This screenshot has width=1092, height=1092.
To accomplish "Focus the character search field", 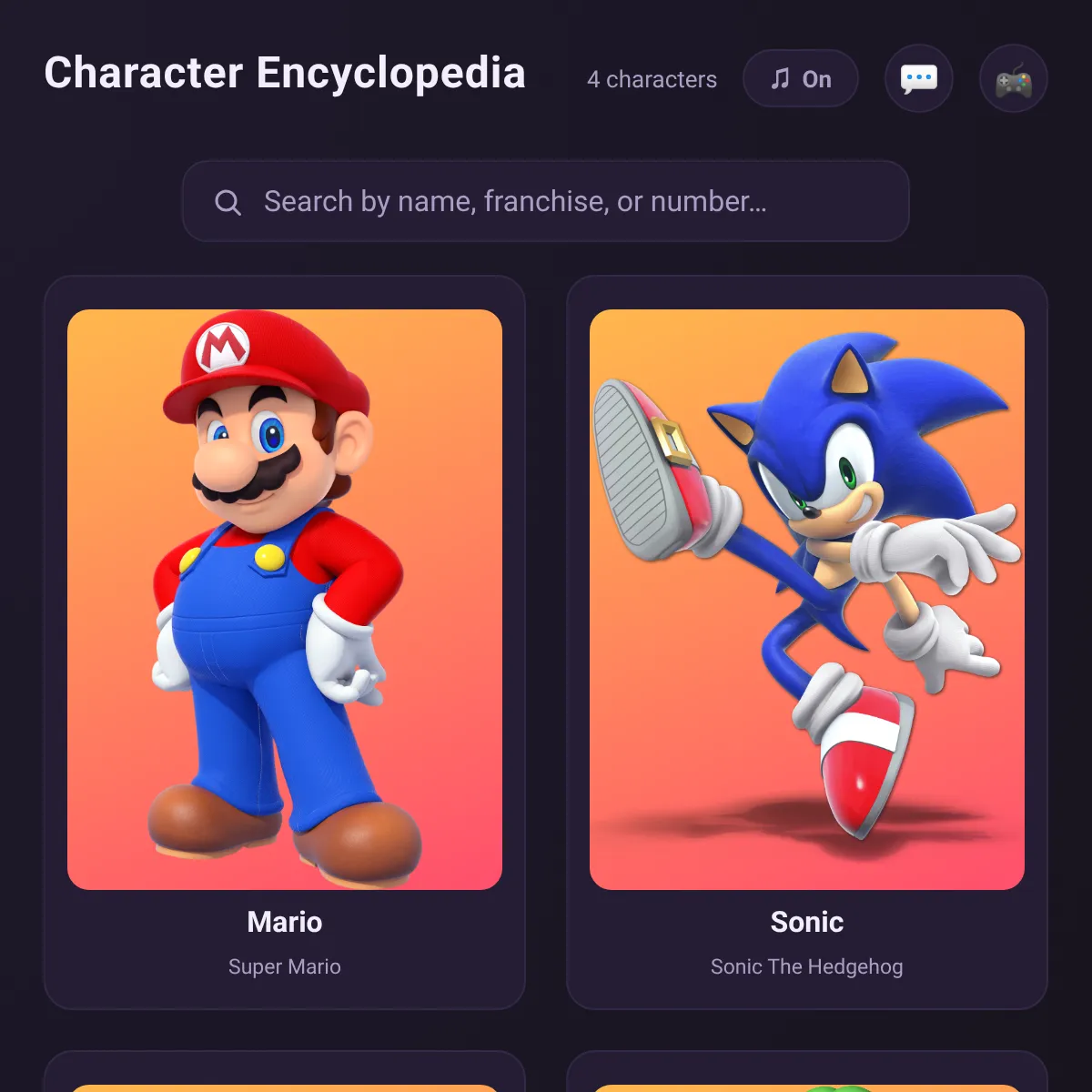I will coord(546,201).
